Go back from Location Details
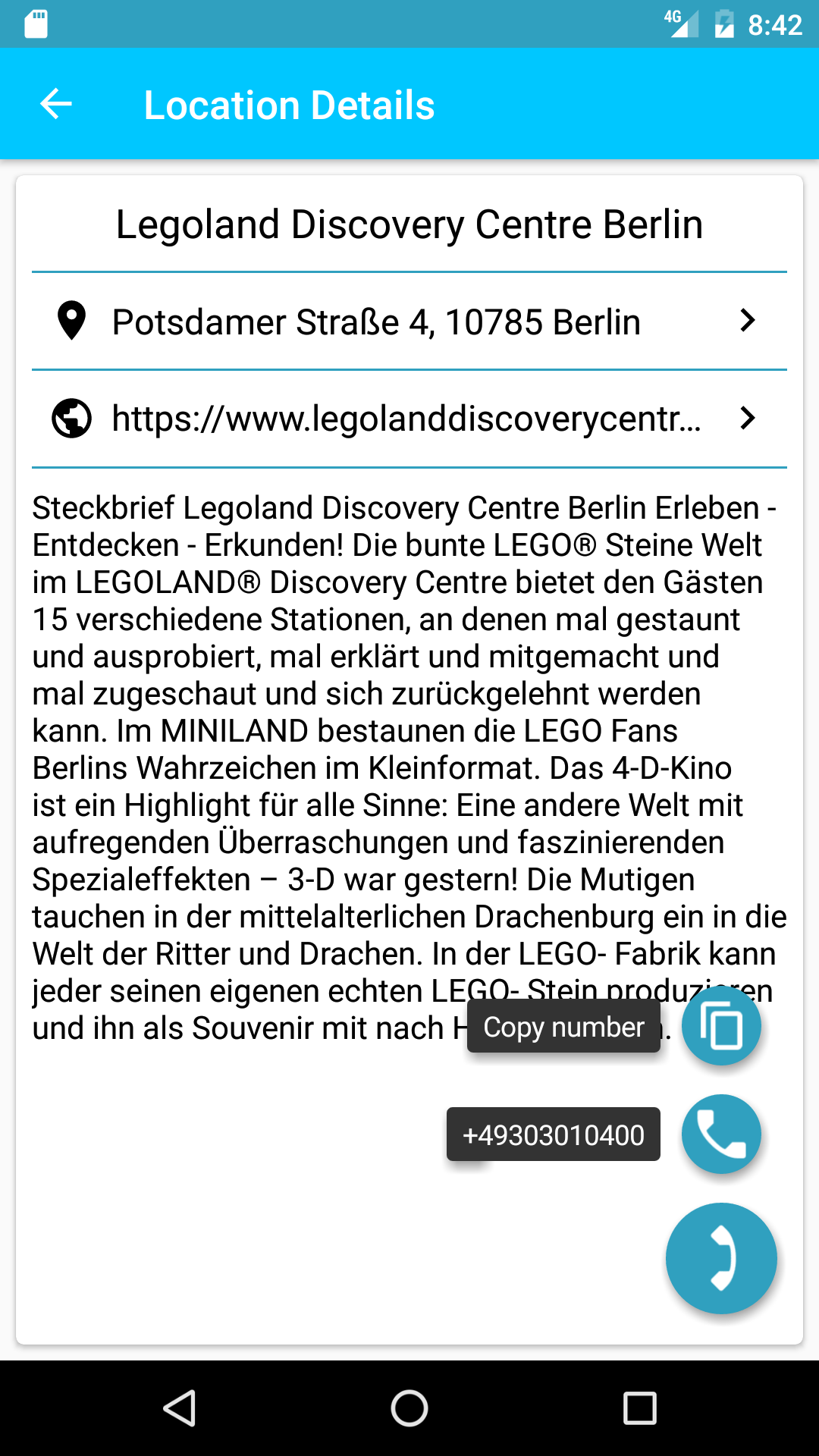The image size is (819, 1456). coord(56,105)
